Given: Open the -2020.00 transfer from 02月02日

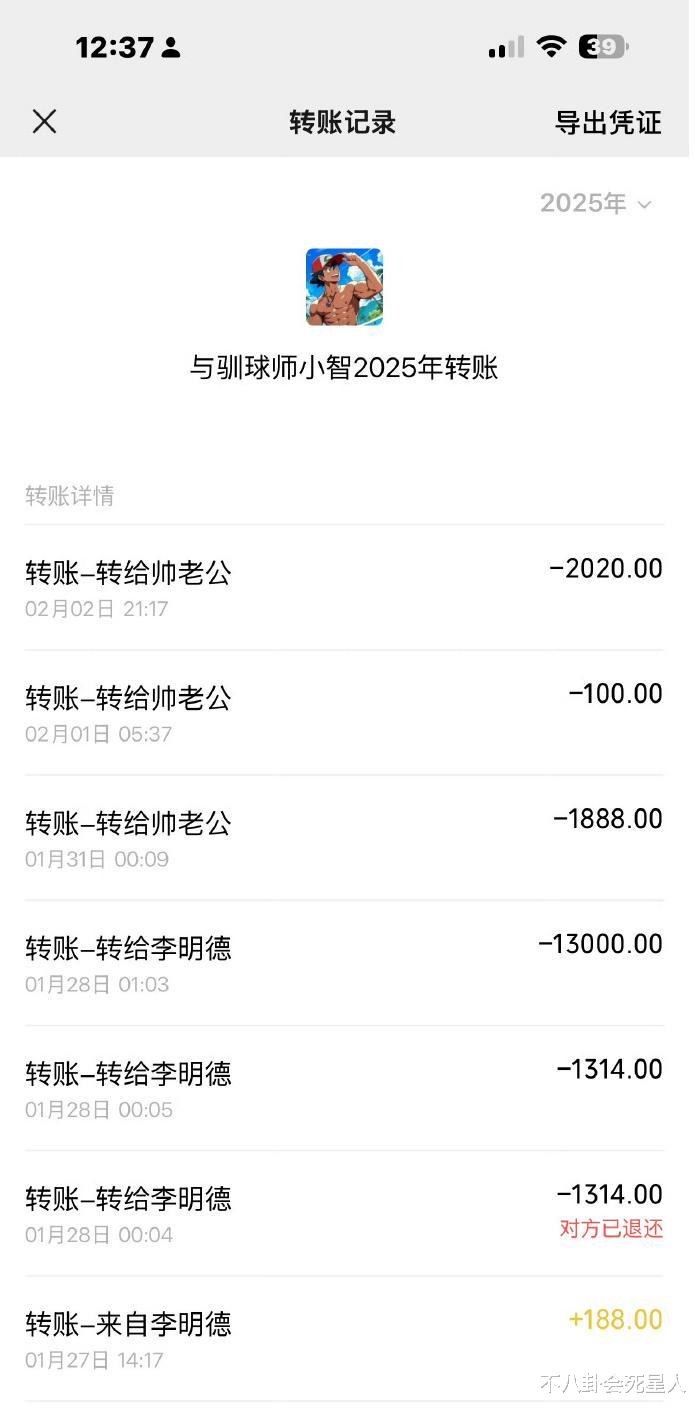Looking at the screenshot, I should pyautogui.click(x=344, y=588).
